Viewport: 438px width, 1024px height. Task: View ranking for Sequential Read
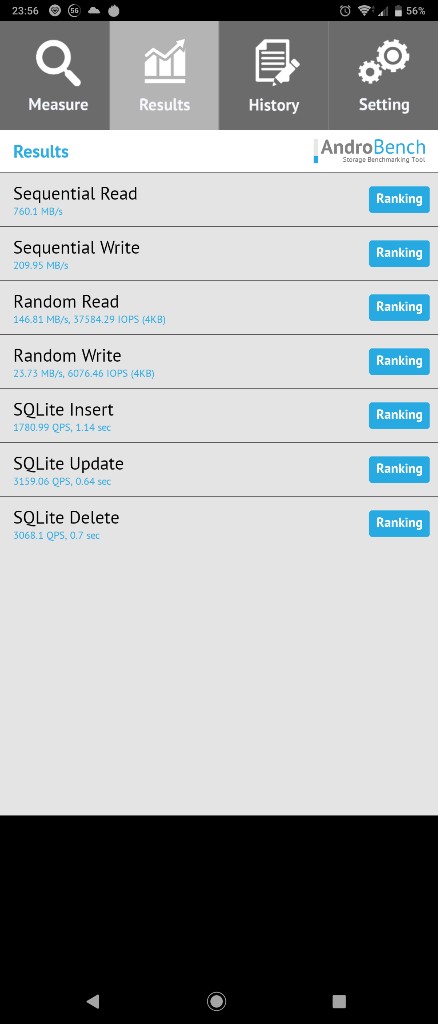tap(399, 199)
